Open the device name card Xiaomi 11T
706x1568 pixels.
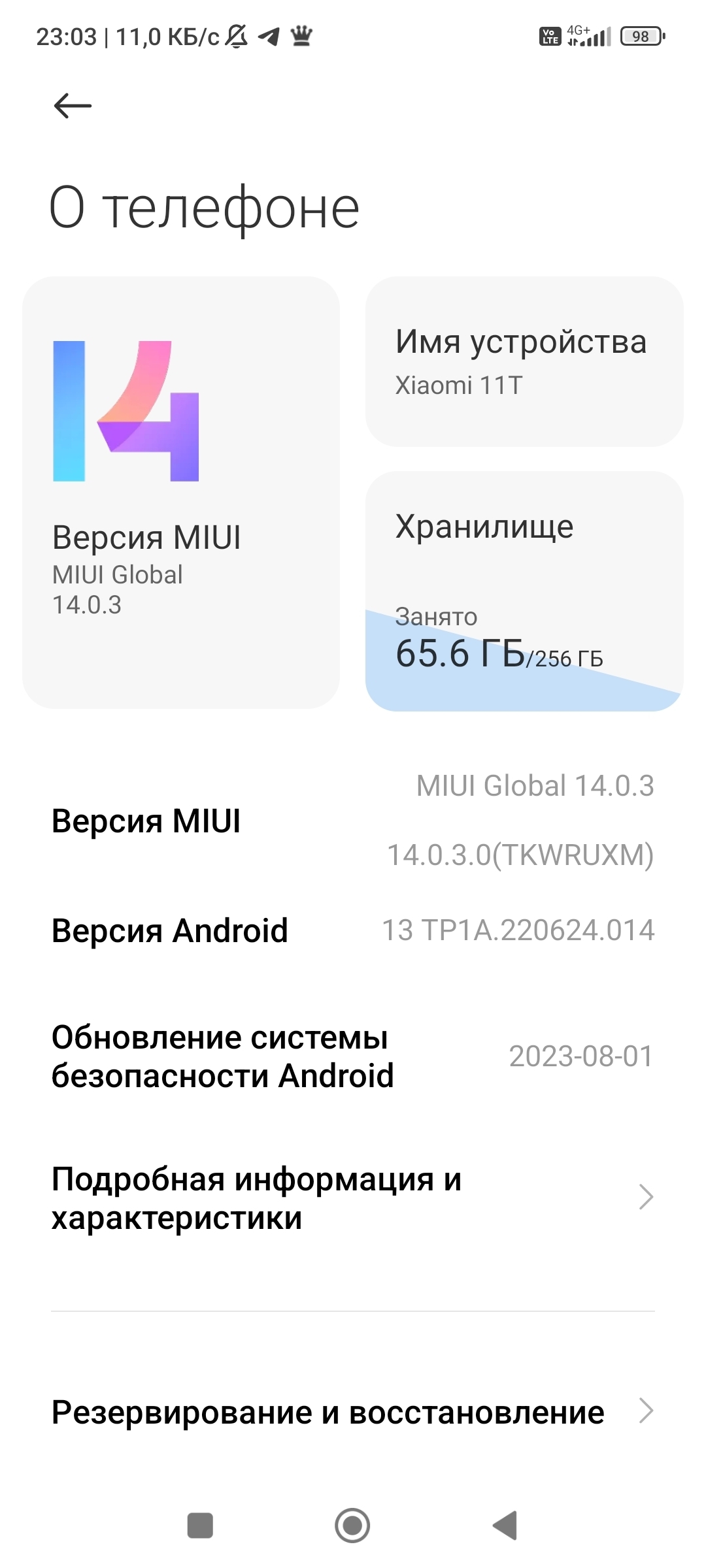click(x=524, y=362)
